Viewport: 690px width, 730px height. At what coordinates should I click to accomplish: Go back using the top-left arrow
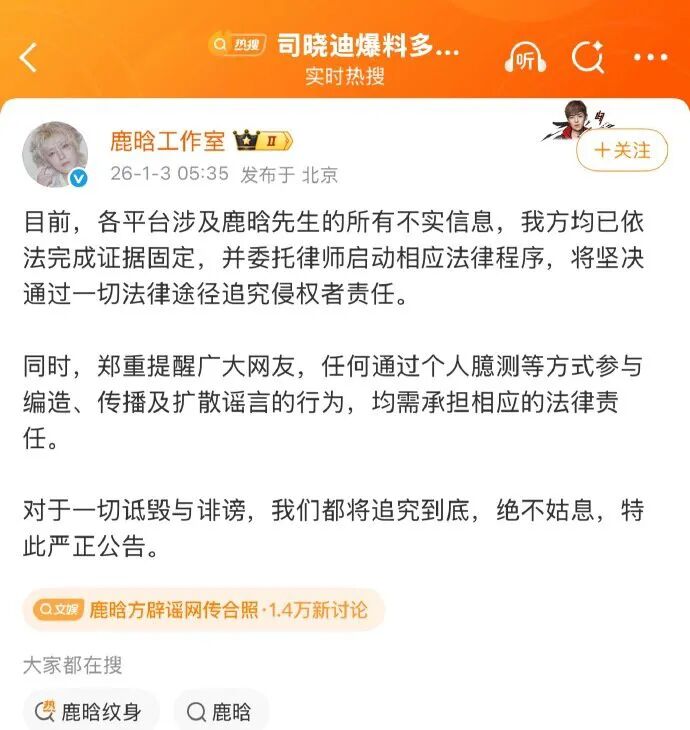pyautogui.click(x=29, y=58)
